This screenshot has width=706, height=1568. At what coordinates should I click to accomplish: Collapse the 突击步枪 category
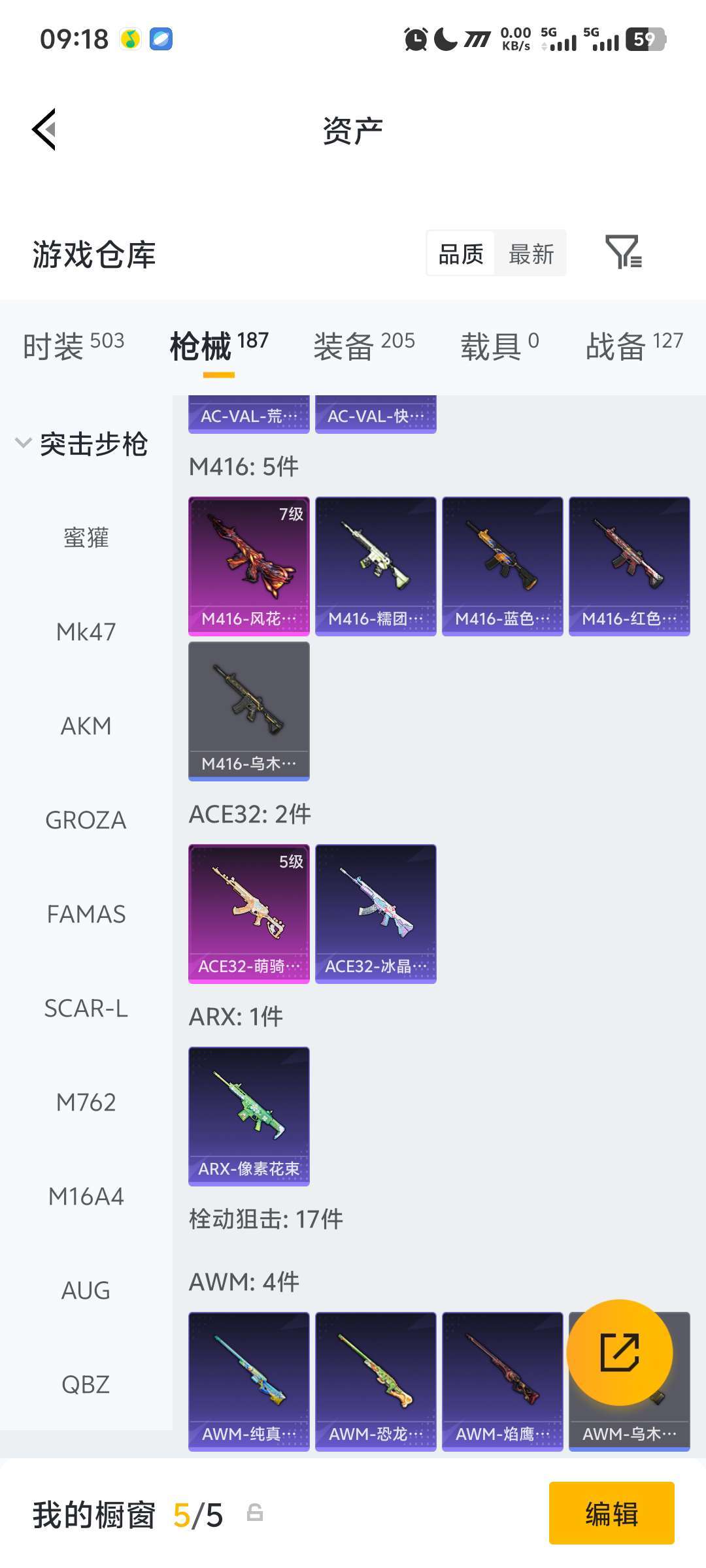click(82, 444)
